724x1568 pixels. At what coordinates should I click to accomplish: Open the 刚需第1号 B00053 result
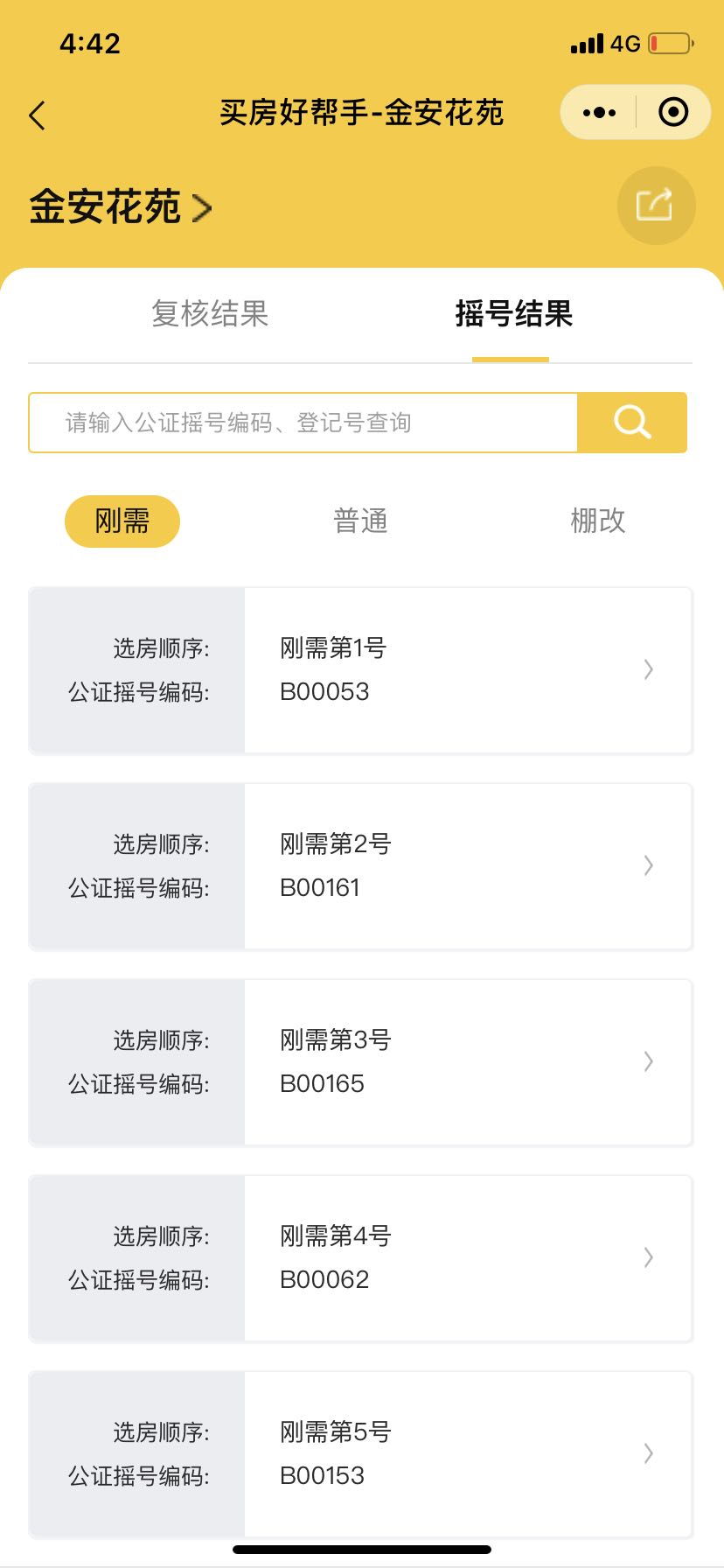pyautogui.click(x=360, y=670)
